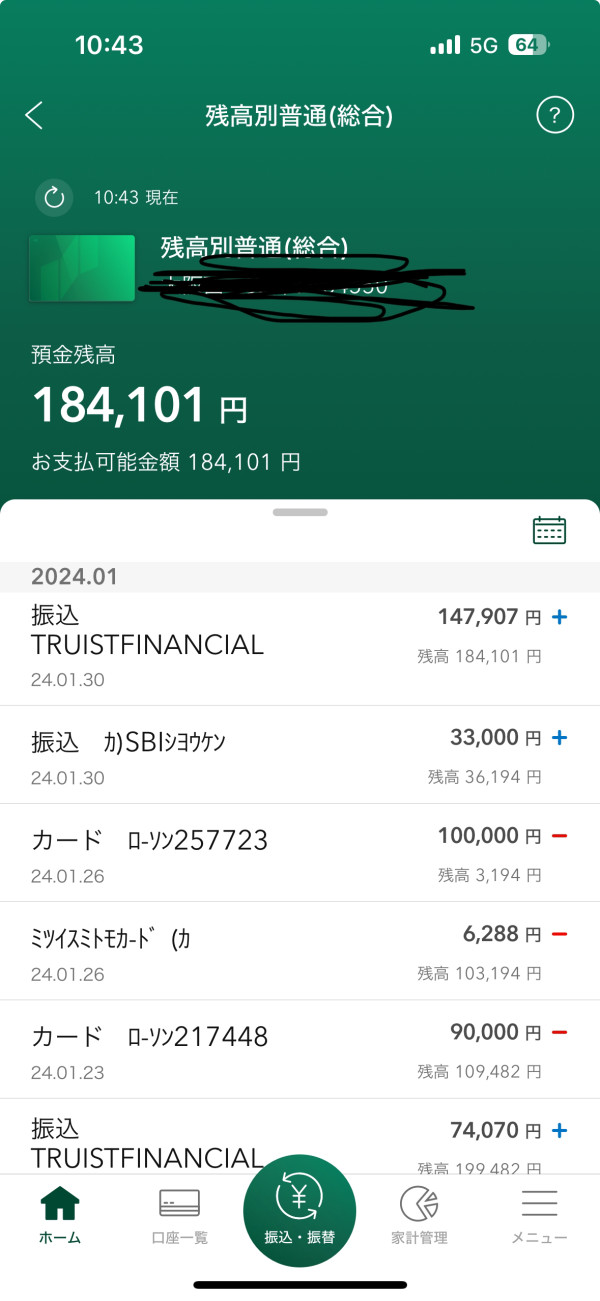Screen dimensions: 600x1301
Task: Switch to the 口座一覧 tab
Action: (180, 1215)
